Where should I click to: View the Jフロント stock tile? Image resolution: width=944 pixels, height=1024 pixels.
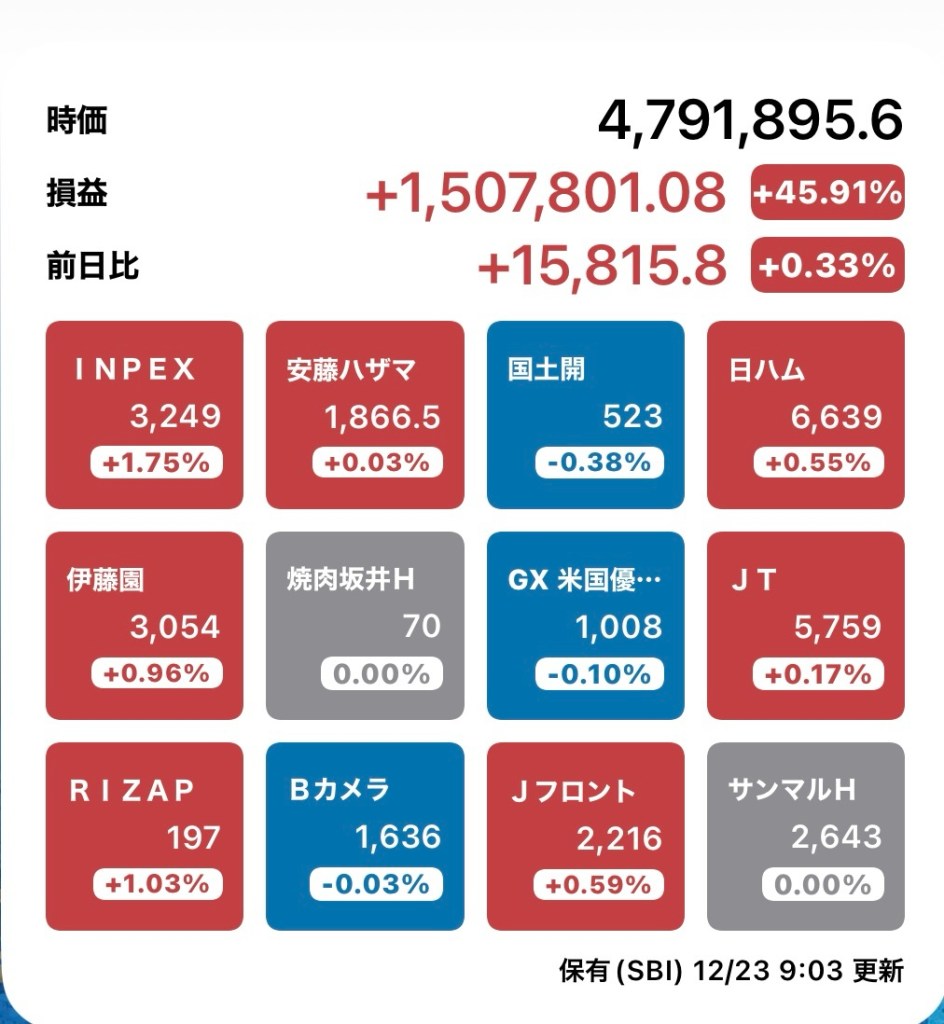pyautogui.click(x=585, y=836)
